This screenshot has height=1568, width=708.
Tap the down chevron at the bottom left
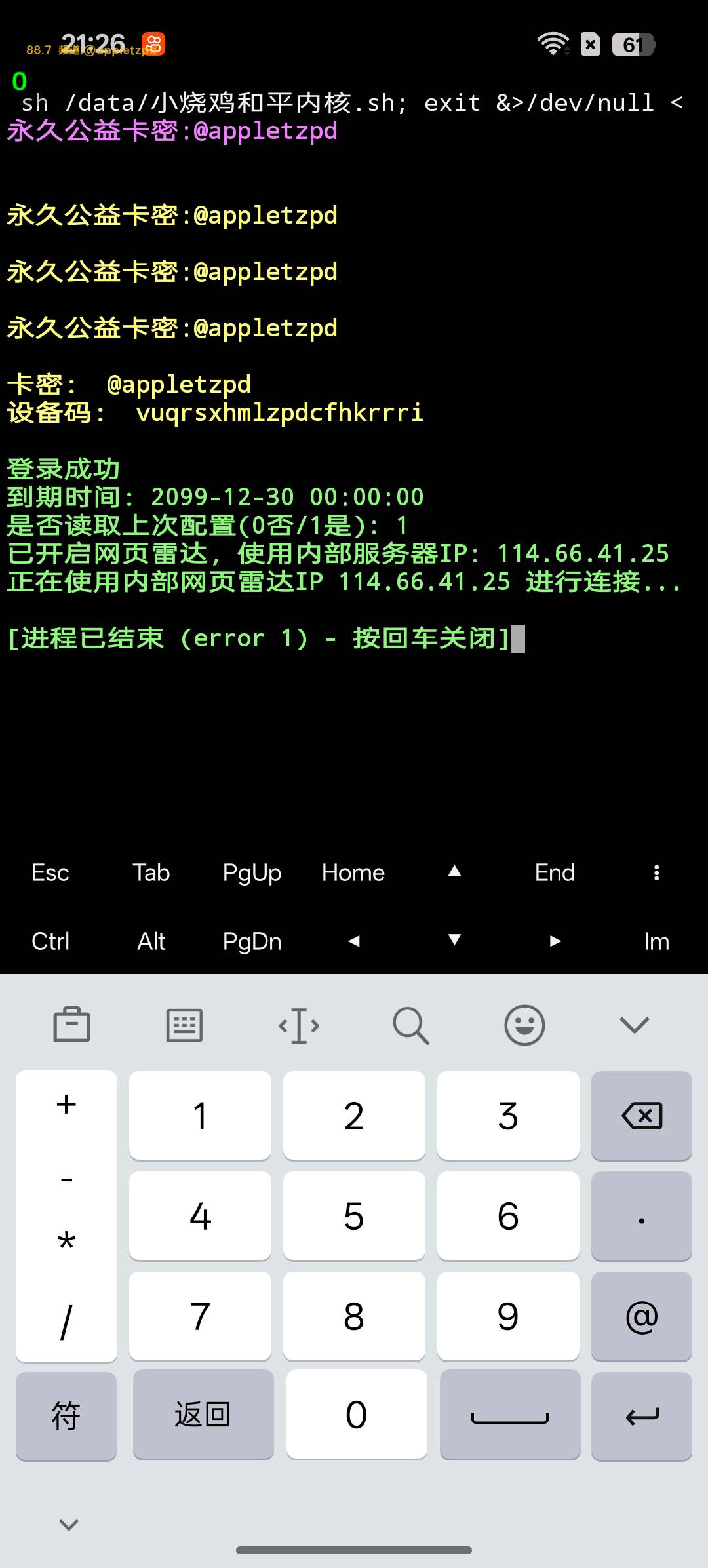click(x=68, y=1524)
